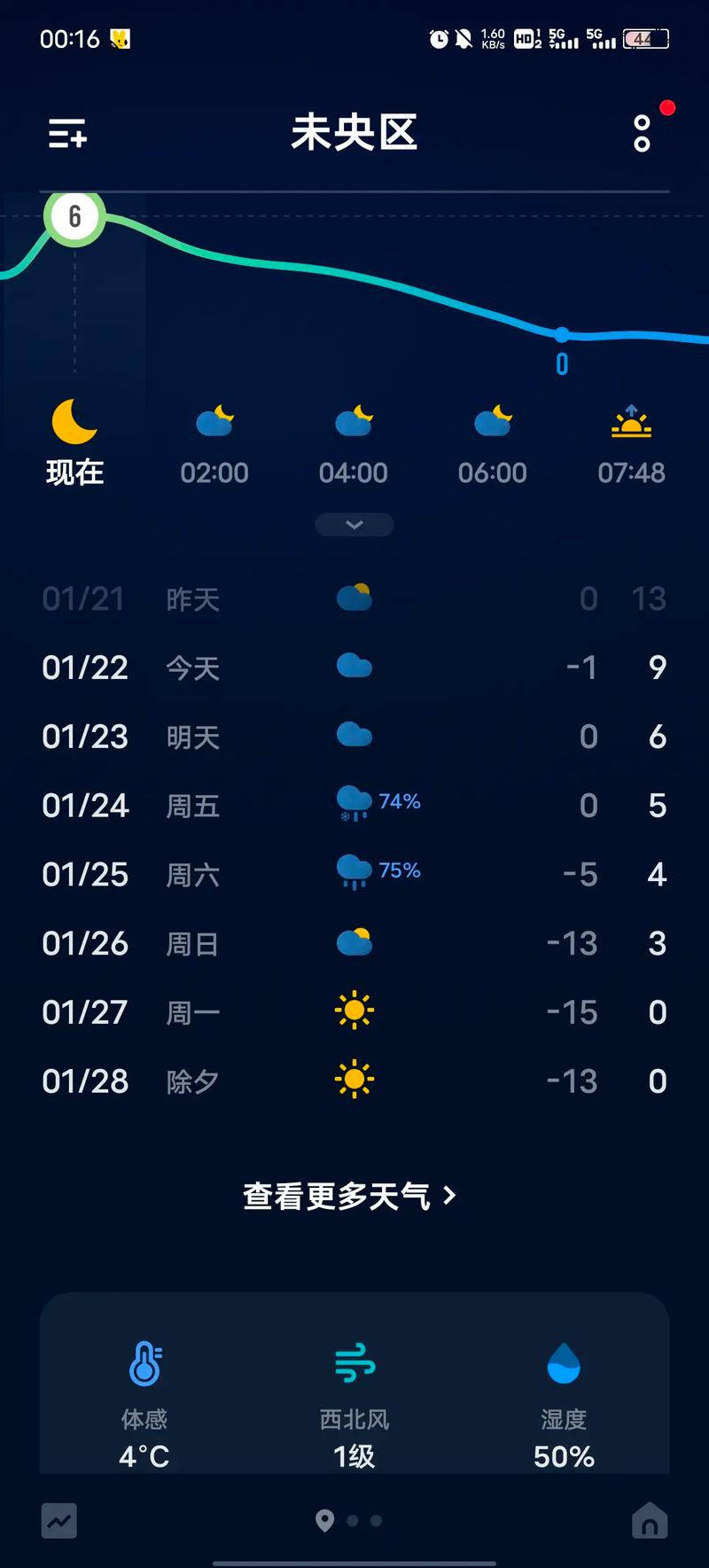This screenshot has height=1568, width=709.
Task: Tap the temperature marker showing 6 degrees
Action: [74, 216]
